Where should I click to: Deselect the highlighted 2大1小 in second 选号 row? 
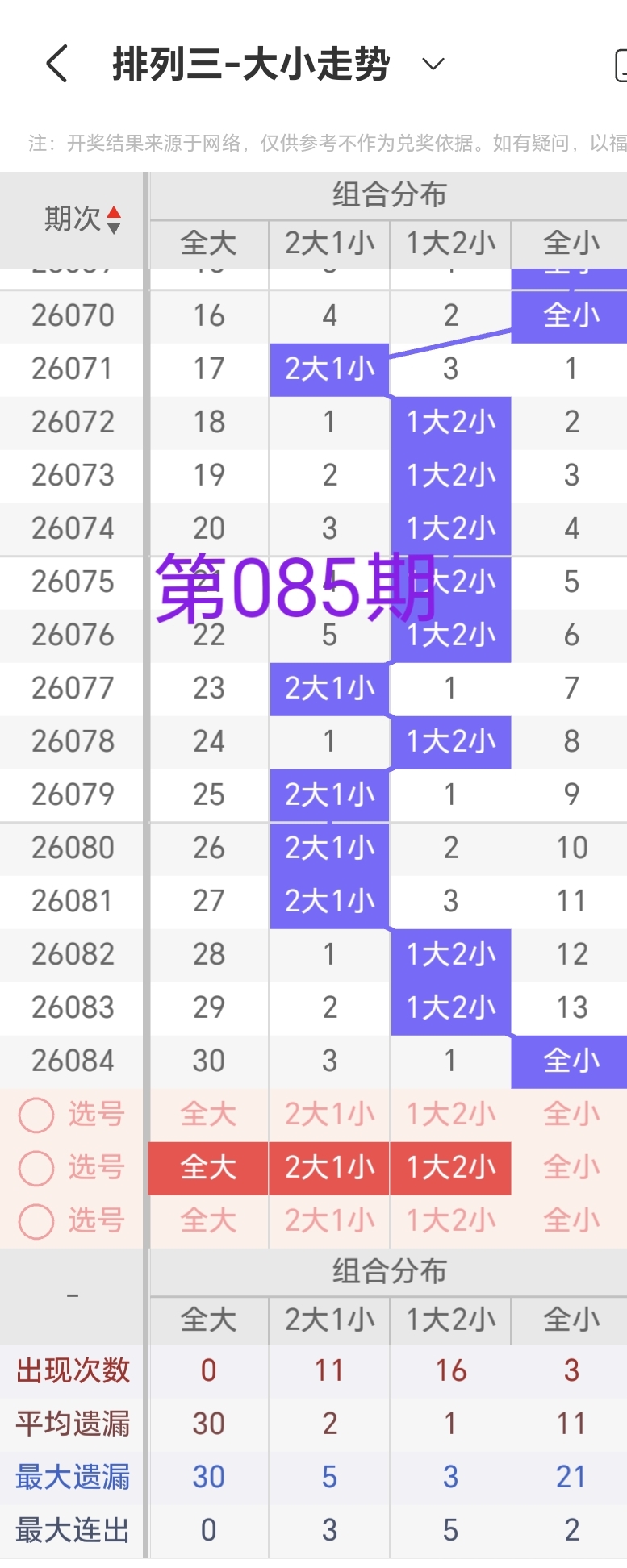click(x=329, y=1167)
